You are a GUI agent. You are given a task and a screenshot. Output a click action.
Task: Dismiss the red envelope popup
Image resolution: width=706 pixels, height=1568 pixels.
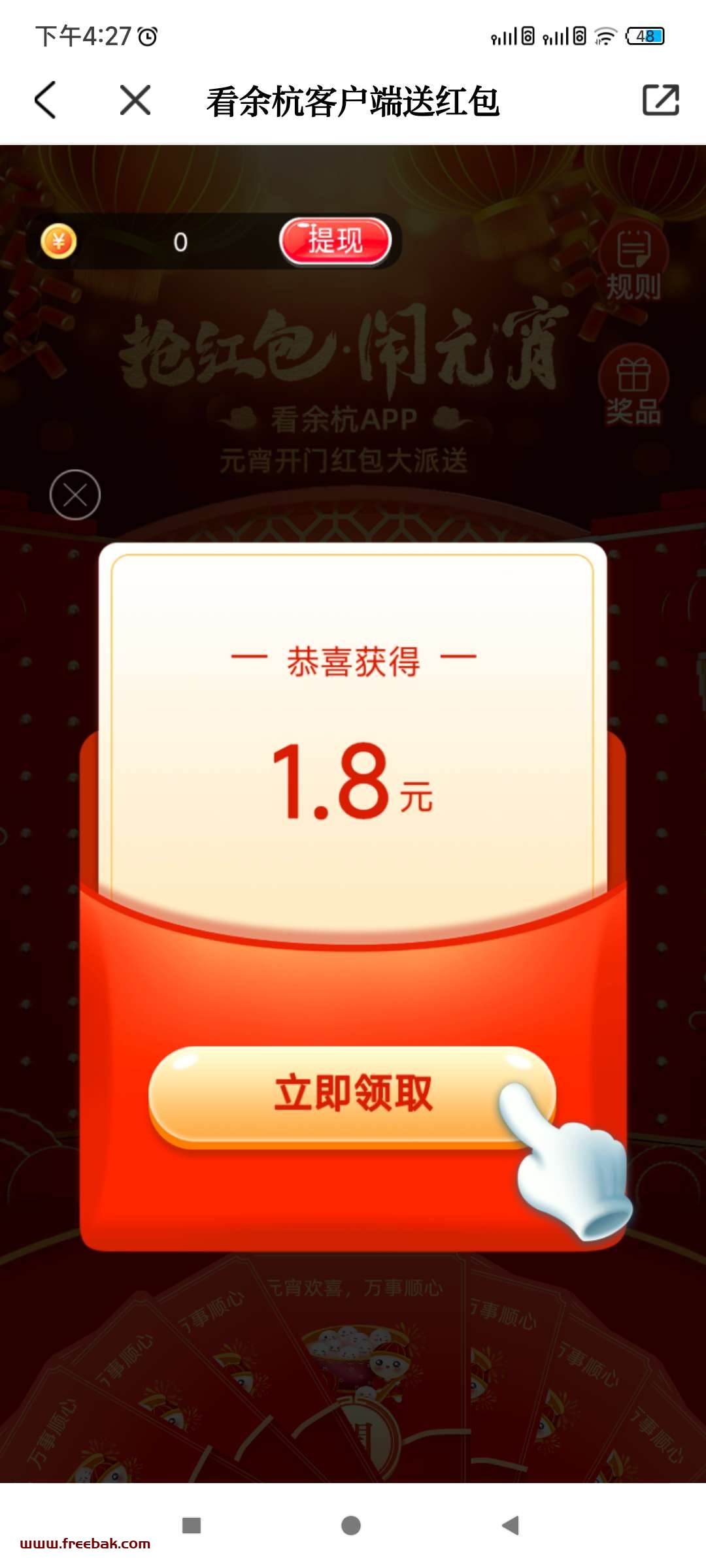[75, 495]
